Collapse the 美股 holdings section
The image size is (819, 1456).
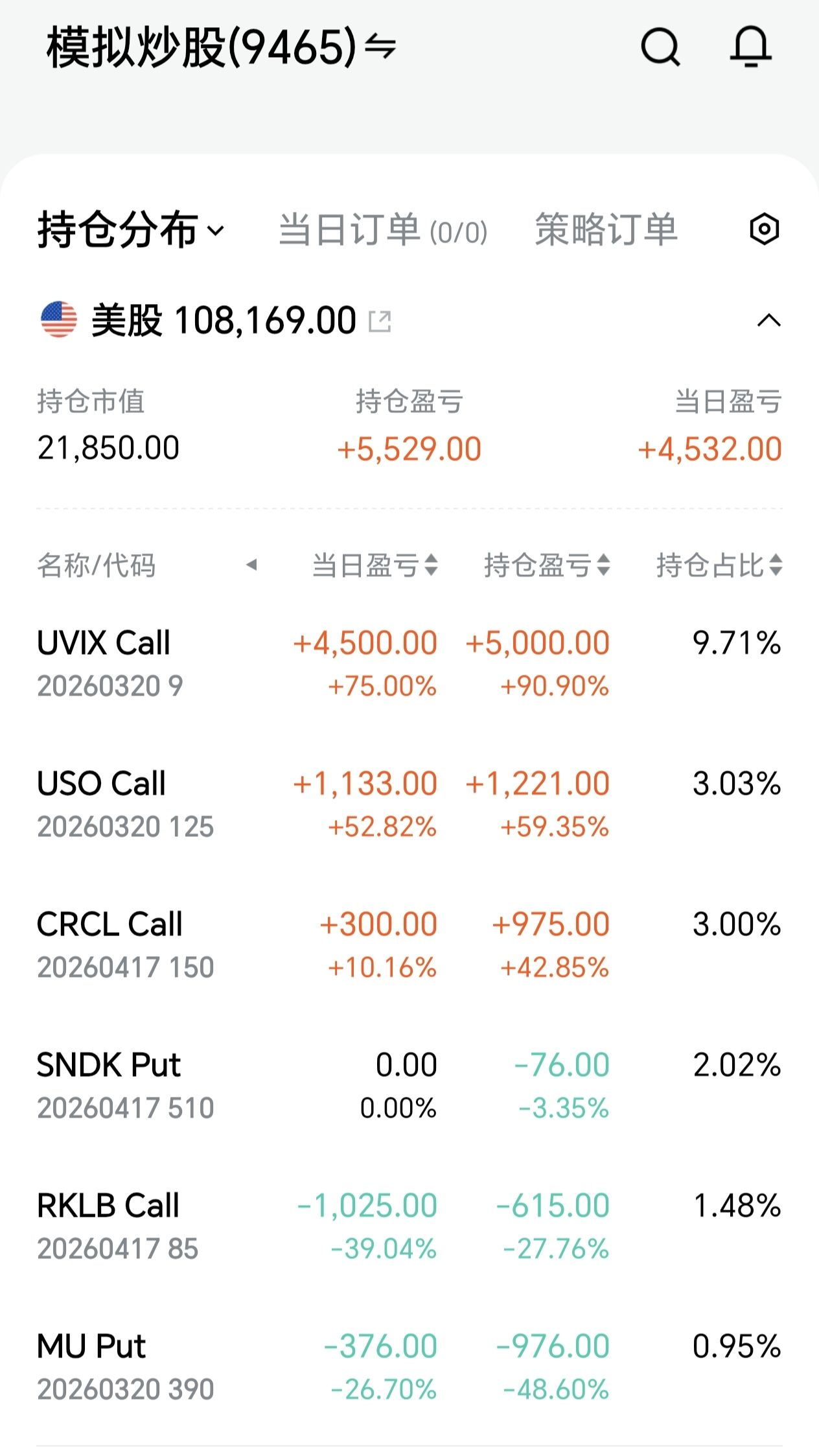768,320
